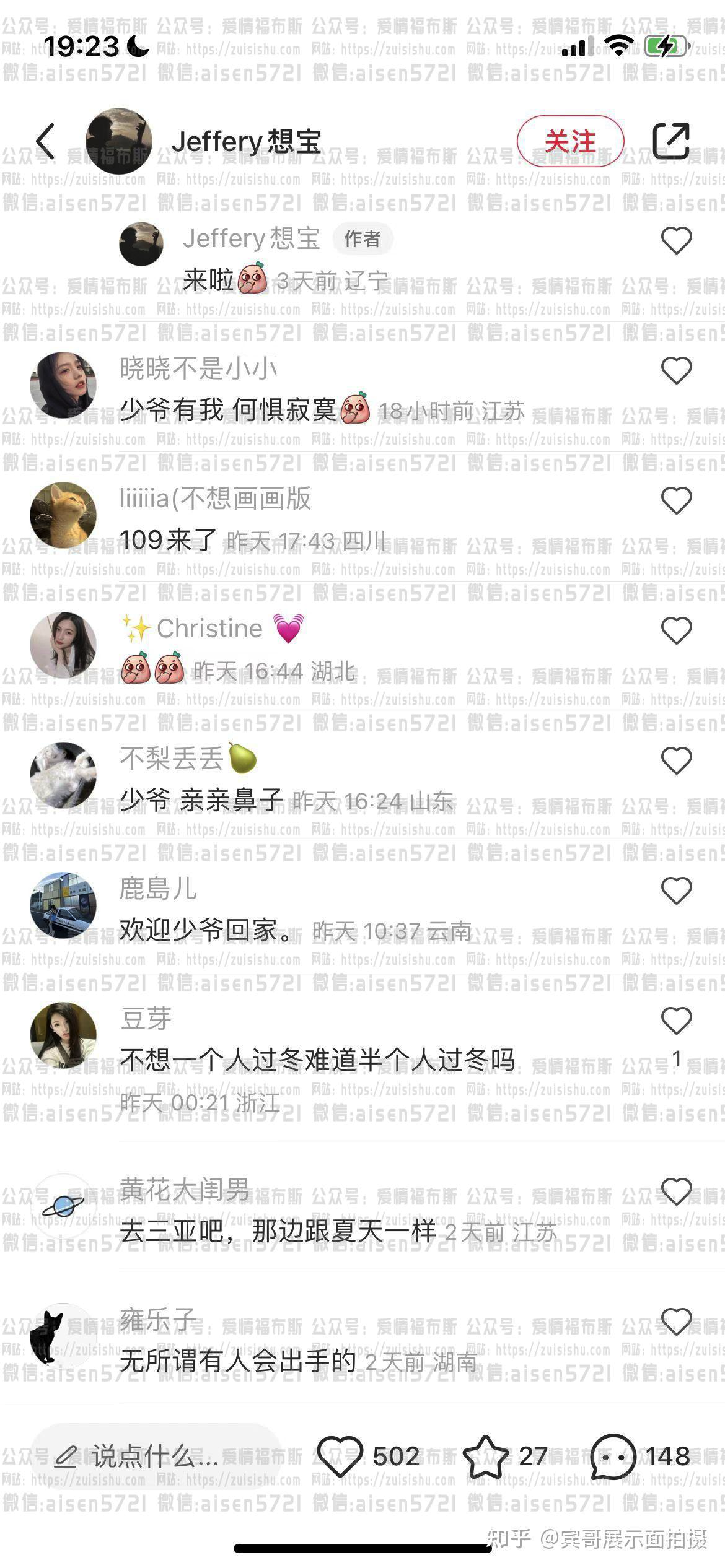Open liiiiia's cat avatar profile
Viewport: 725px width, 1568px height.
[63, 515]
